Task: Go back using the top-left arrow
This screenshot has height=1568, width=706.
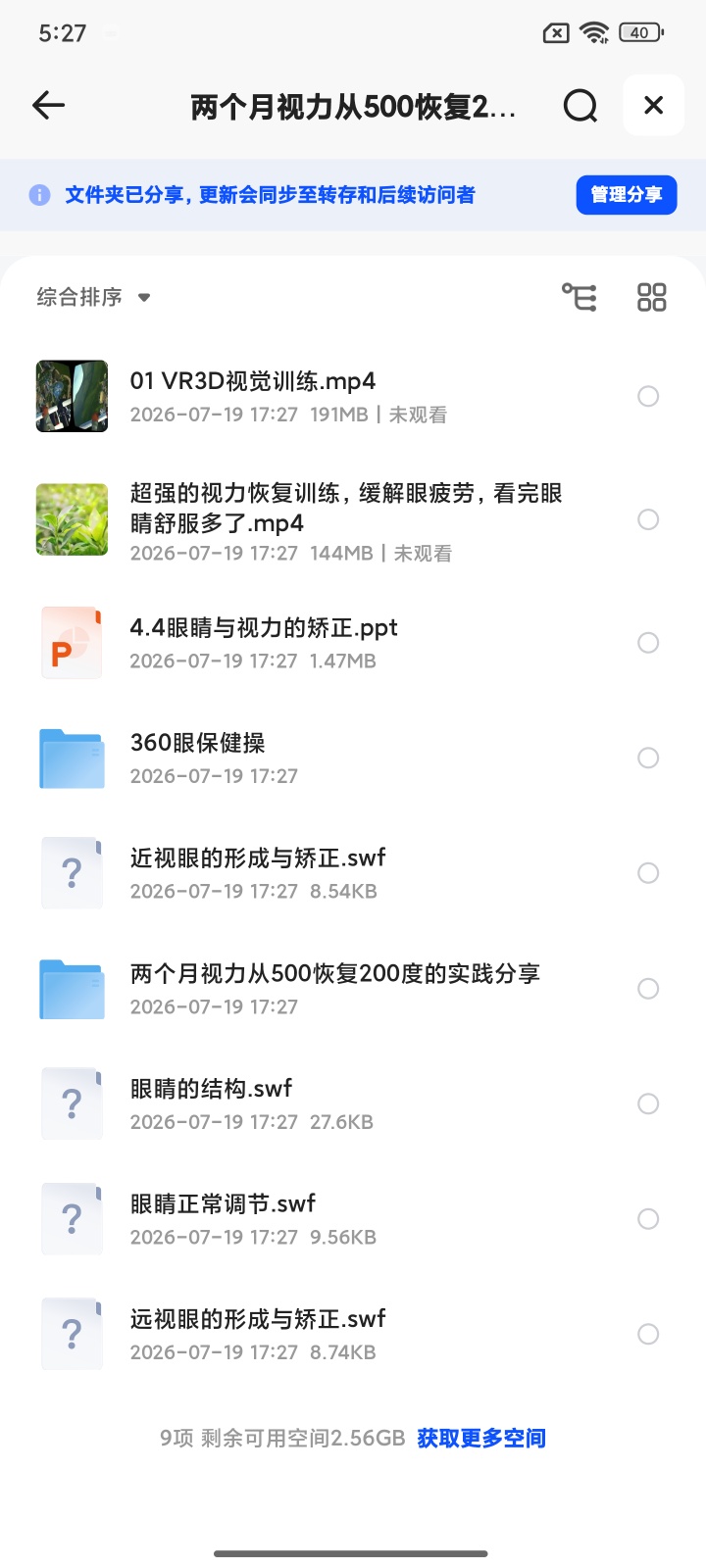Action: (x=48, y=105)
